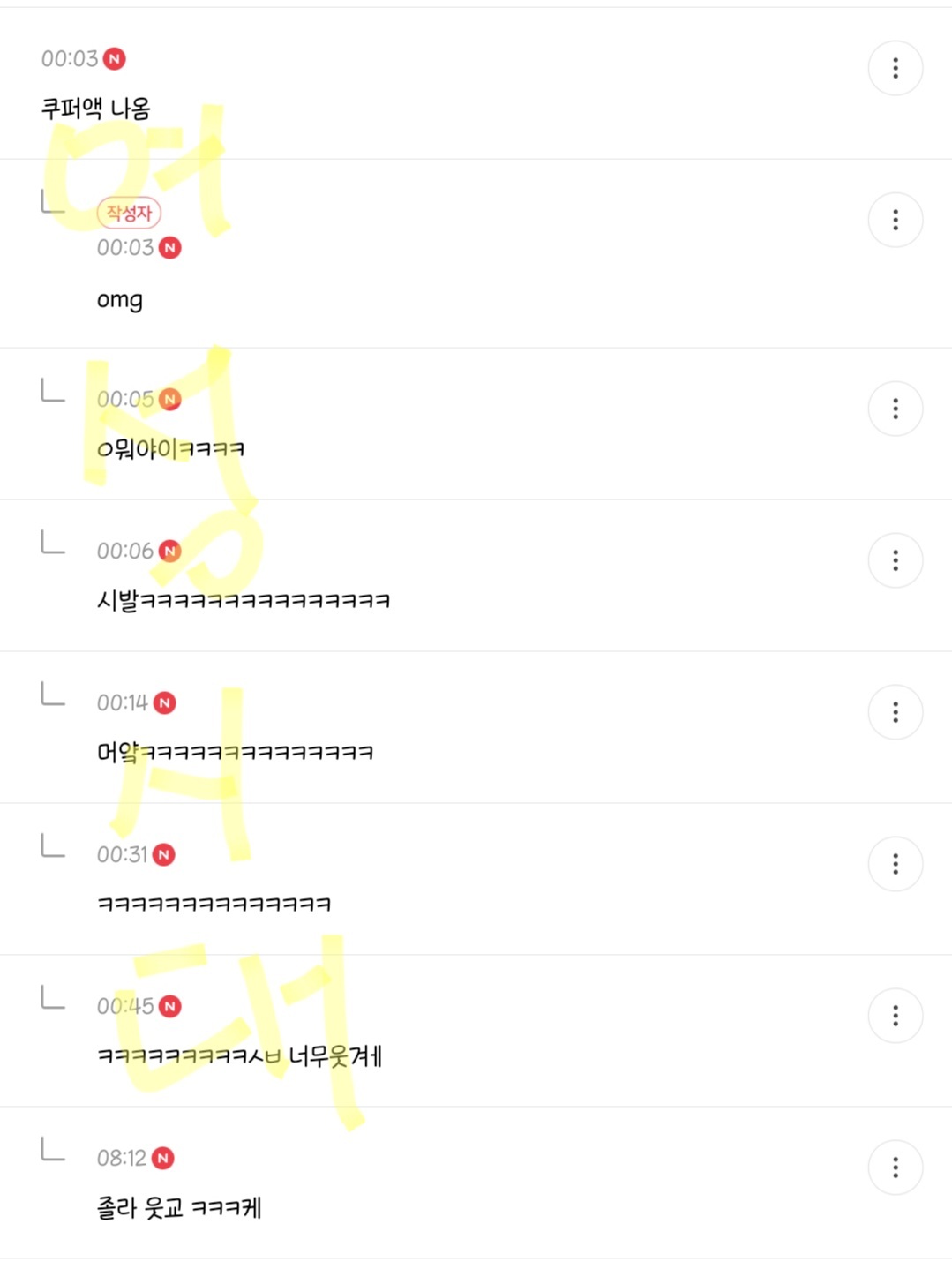This screenshot has height=1269, width=952.
Task: Open more options for the '쿠퍼액 나옴' comment
Action: click(895, 68)
